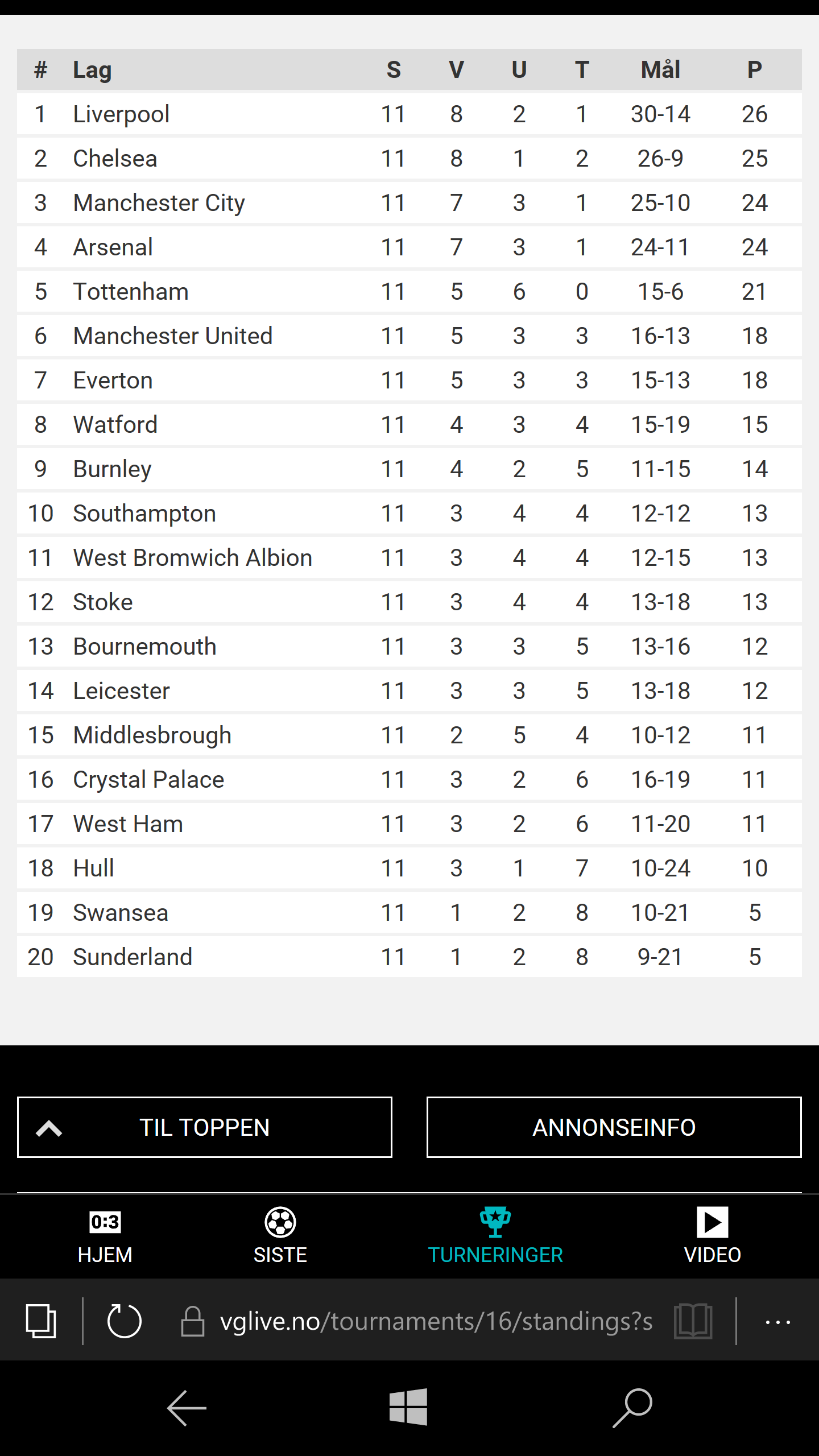Image resolution: width=819 pixels, height=1456 pixels.
Task: Reload the page
Action: tap(124, 1321)
